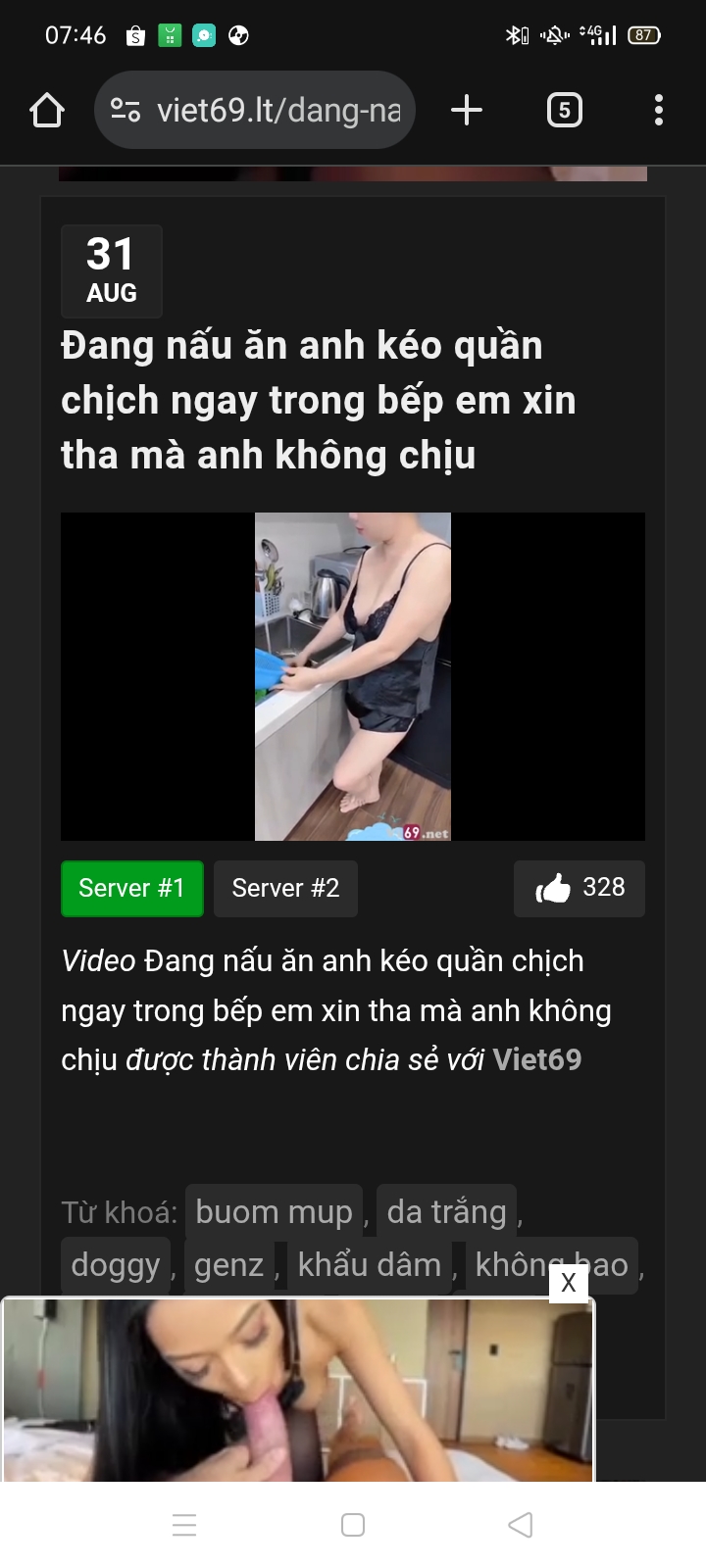Open the "genz" keyword tag

tap(228, 1265)
